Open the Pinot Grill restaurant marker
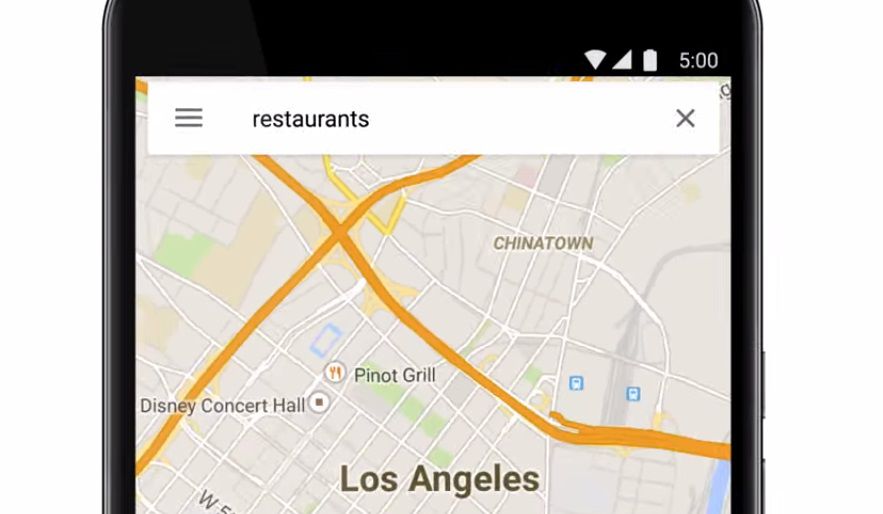 pyautogui.click(x=336, y=374)
